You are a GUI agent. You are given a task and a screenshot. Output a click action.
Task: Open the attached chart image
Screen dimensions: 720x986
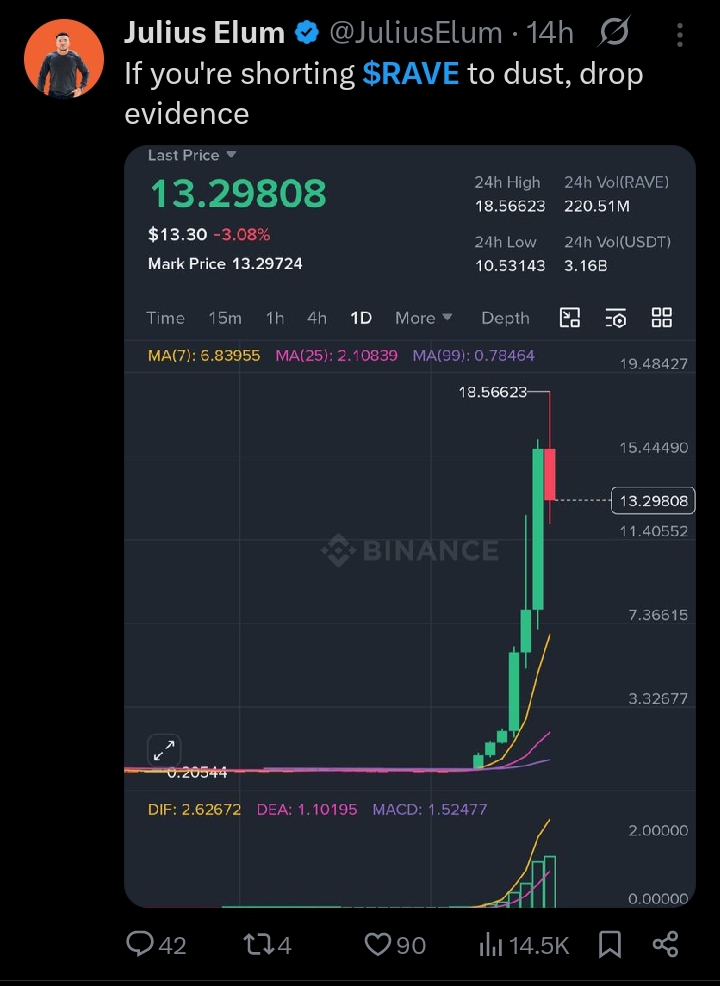tap(410, 526)
